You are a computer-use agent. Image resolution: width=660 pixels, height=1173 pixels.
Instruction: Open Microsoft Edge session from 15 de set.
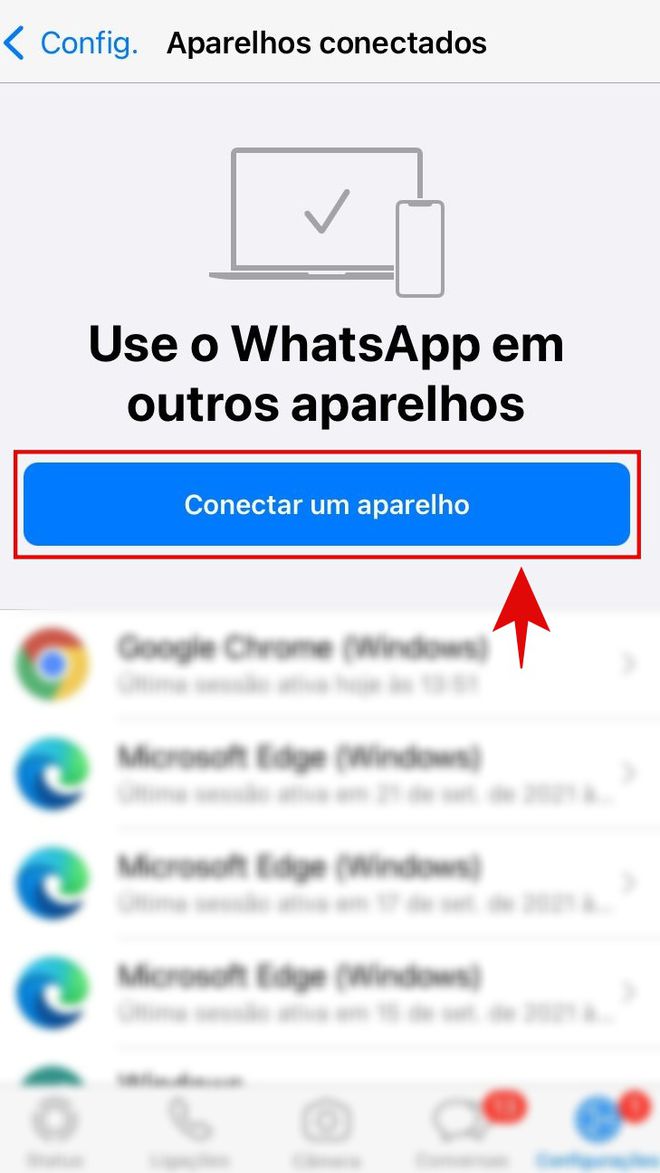(330, 992)
